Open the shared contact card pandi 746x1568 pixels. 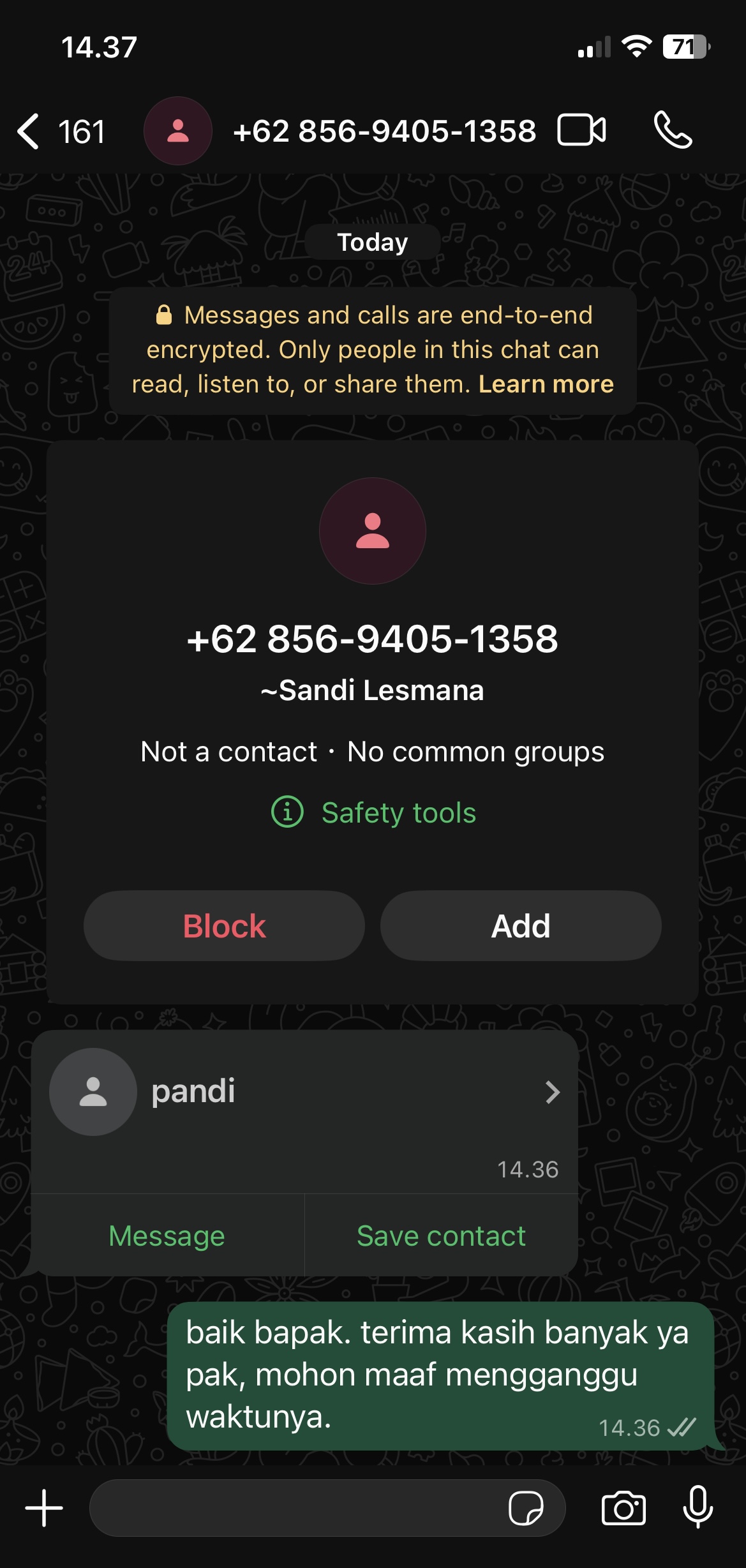304,1092
